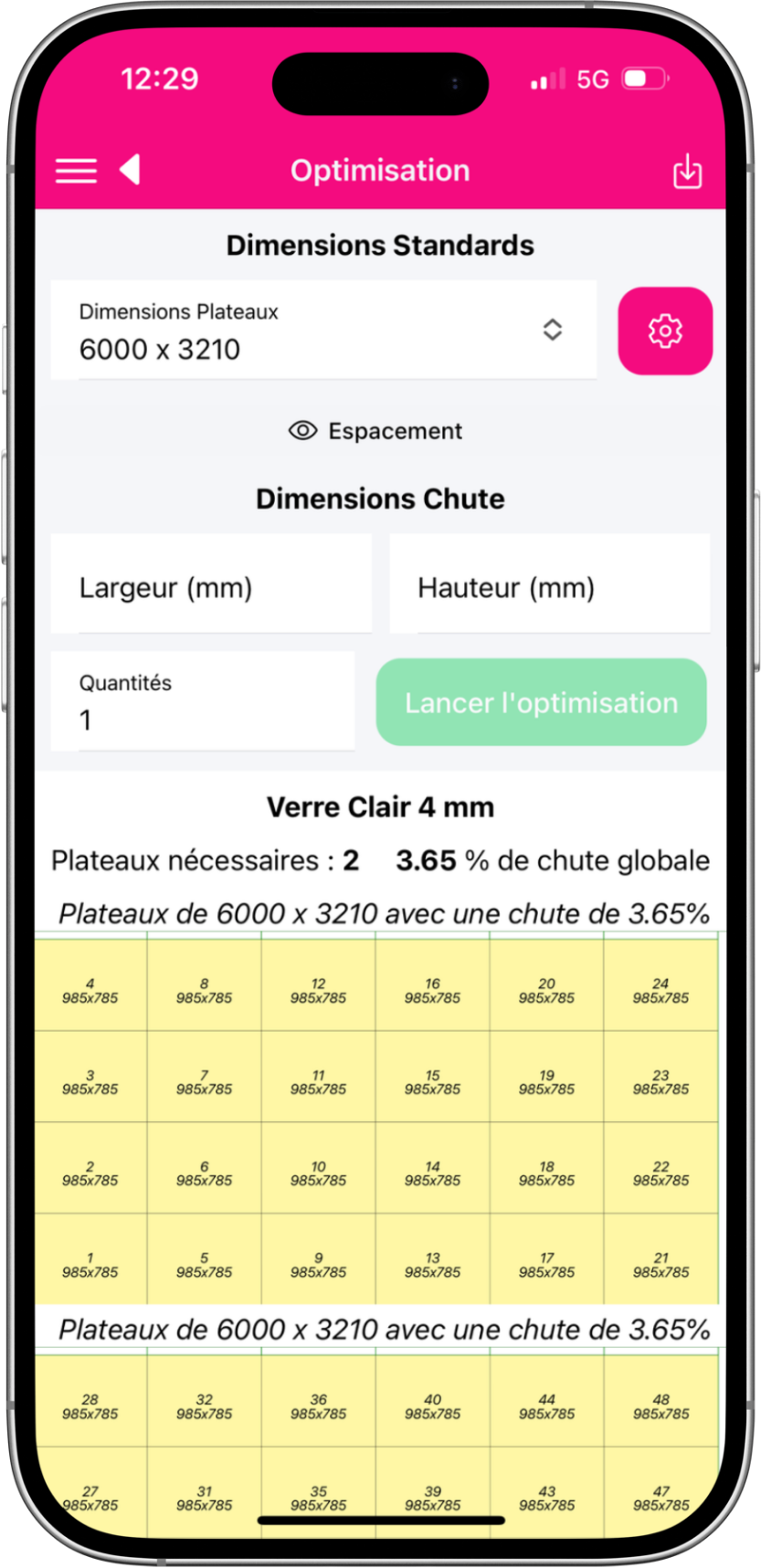The width and height of the screenshot is (761, 1568).
Task: Toggle Espacement visibility
Action: [x=376, y=431]
